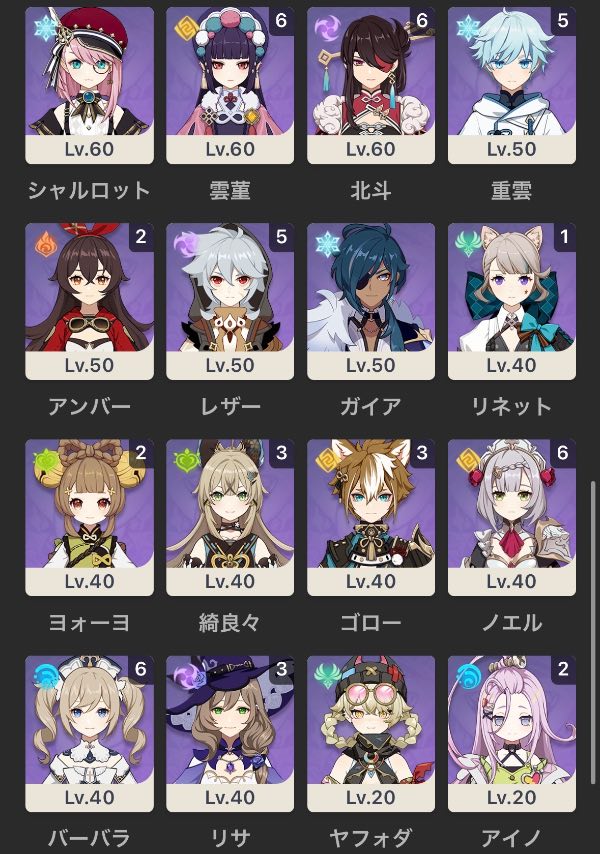Open アイノ's character card
Viewport: 600px width, 854px height.
512,734
